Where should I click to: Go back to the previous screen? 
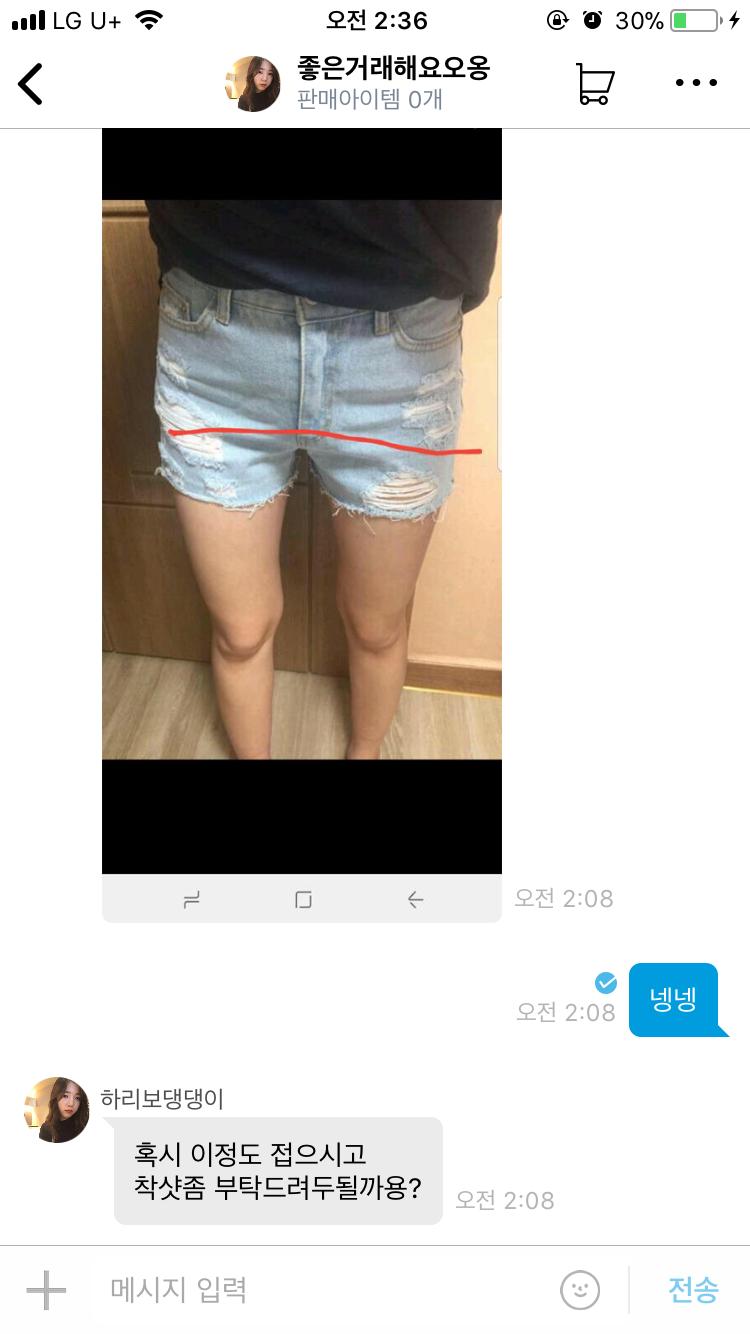(31, 84)
